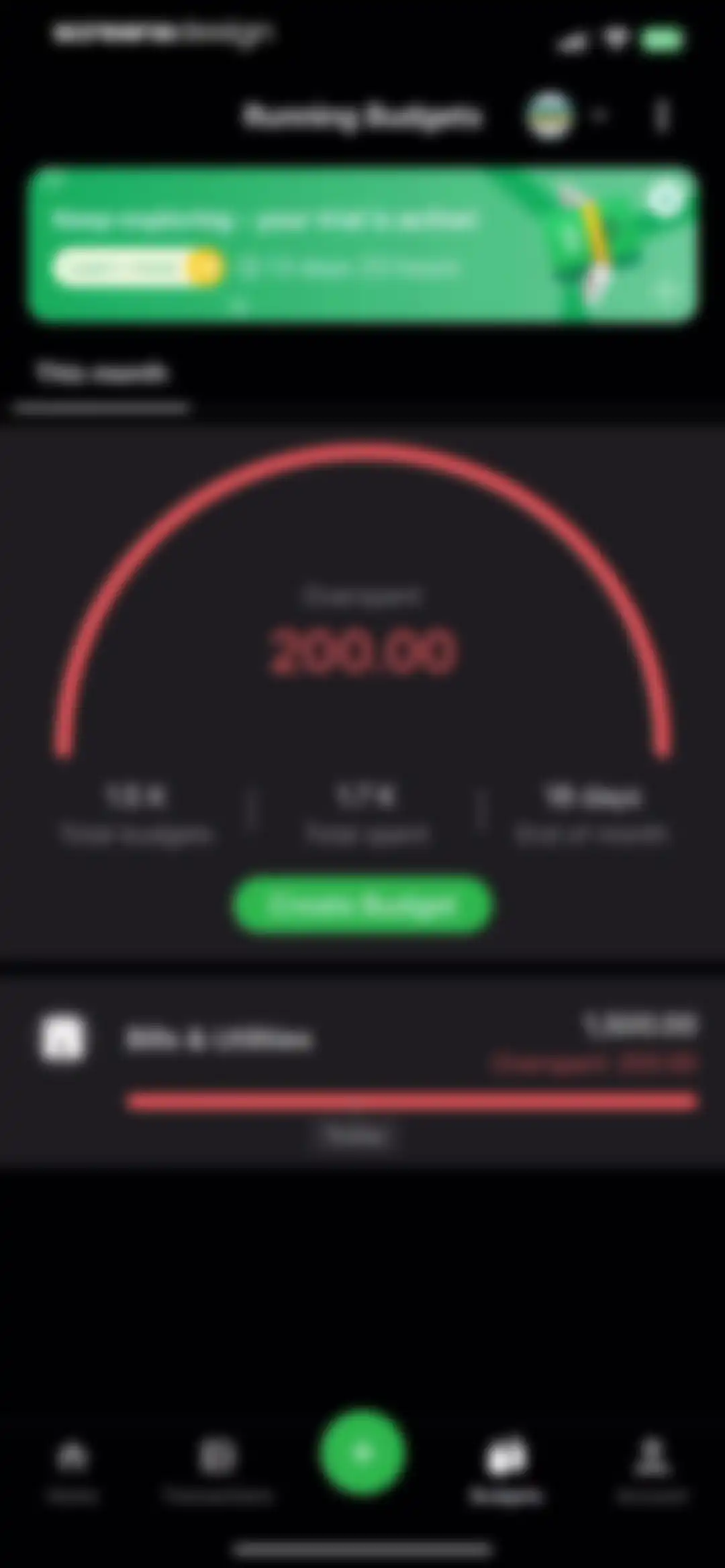
Task: Open the Bills & Utilities budget
Action: tap(362, 1073)
